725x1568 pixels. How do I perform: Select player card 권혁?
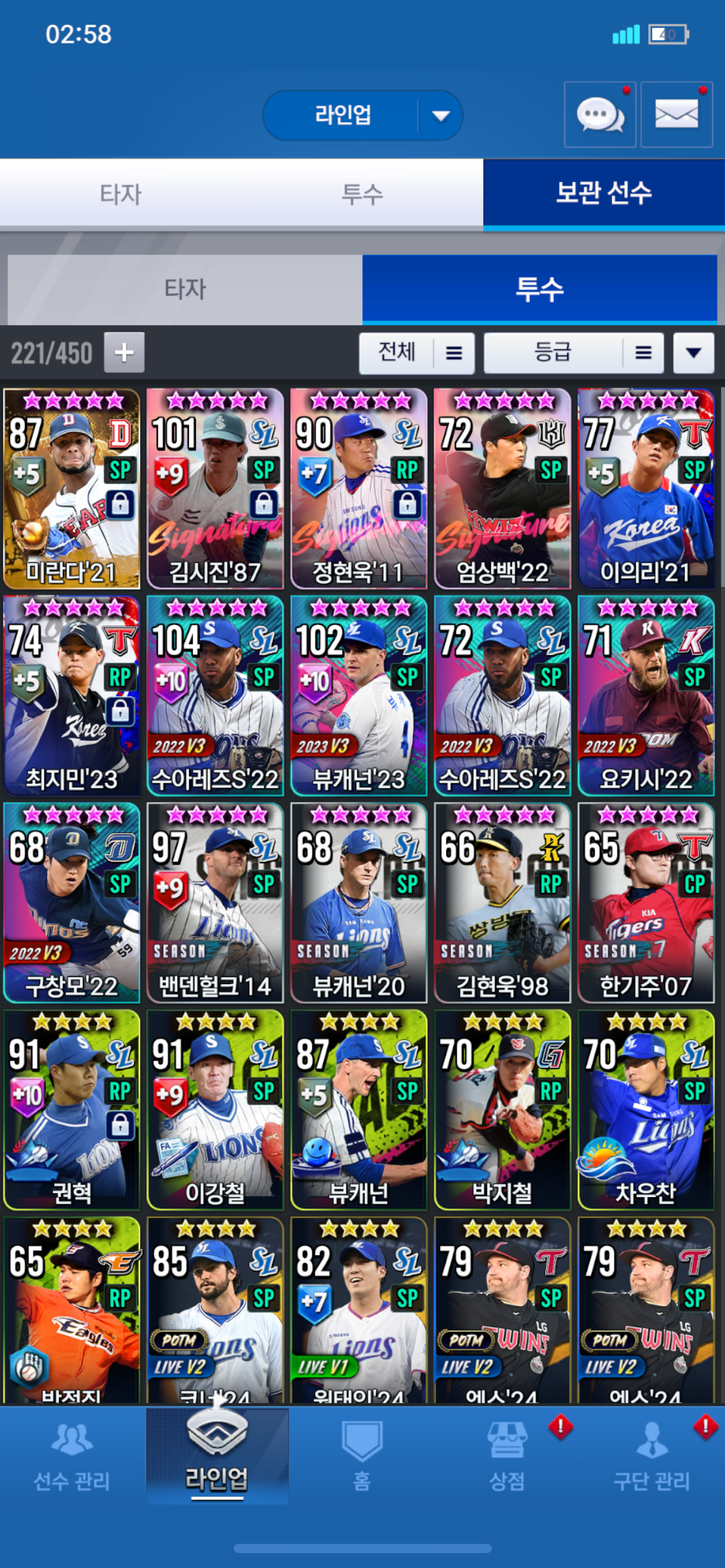(72, 1109)
